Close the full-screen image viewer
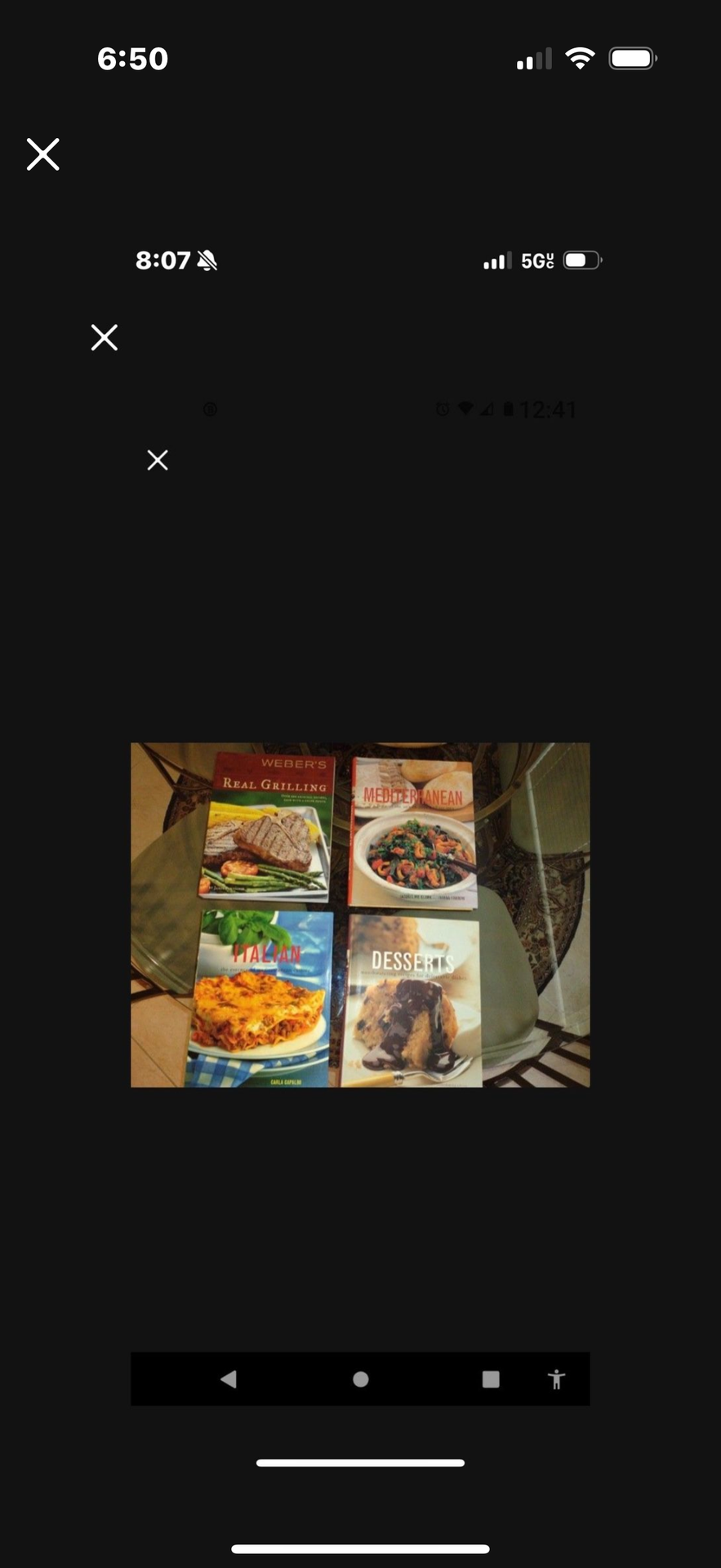This screenshot has width=721, height=1568. [x=42, y=154]
